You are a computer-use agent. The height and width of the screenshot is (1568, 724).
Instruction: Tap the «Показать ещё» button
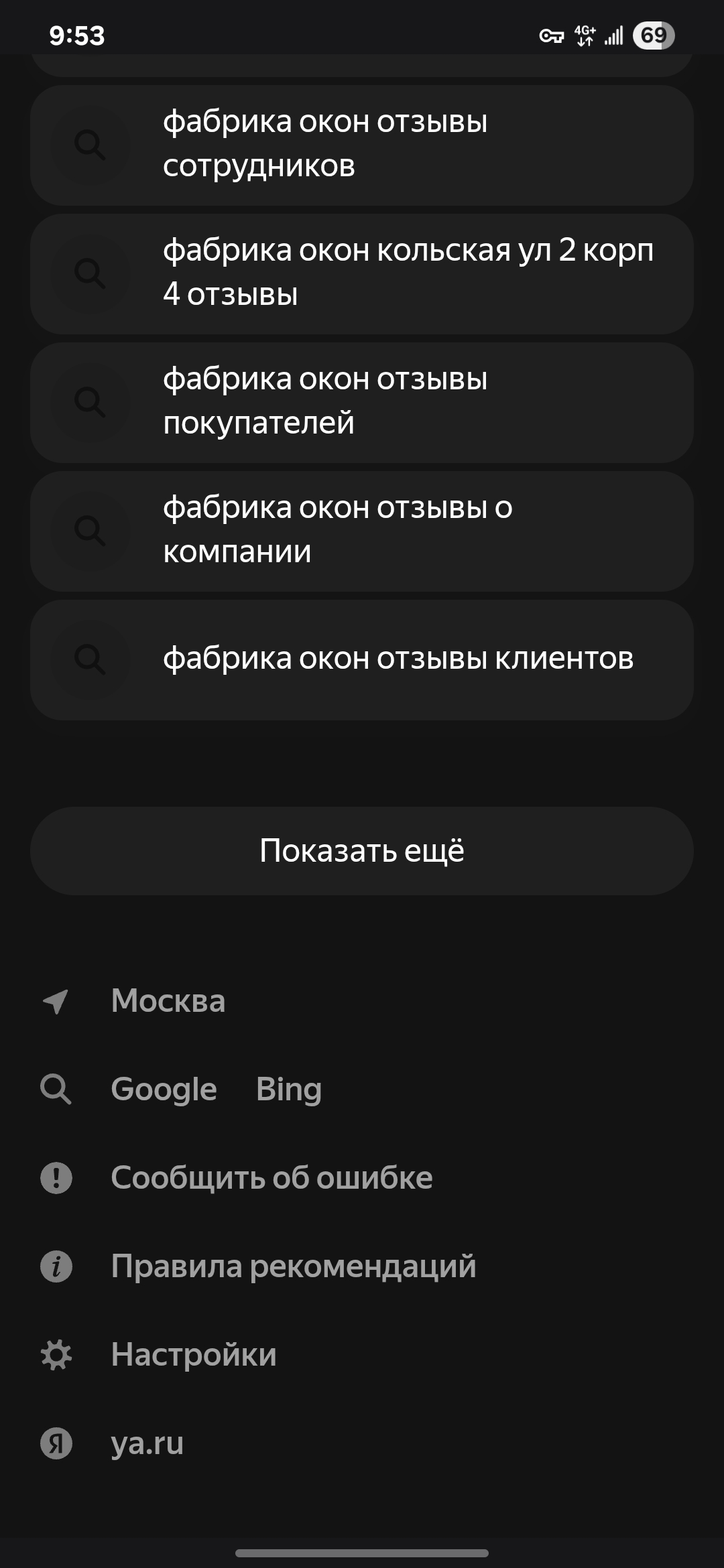click(362, 850)
